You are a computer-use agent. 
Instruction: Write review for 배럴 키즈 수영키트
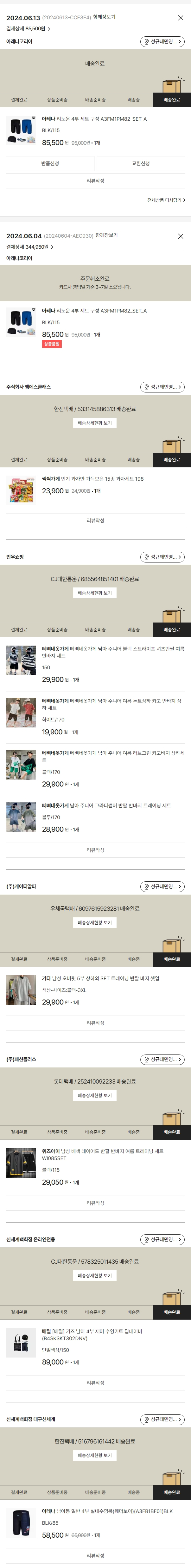[95, 1382]
